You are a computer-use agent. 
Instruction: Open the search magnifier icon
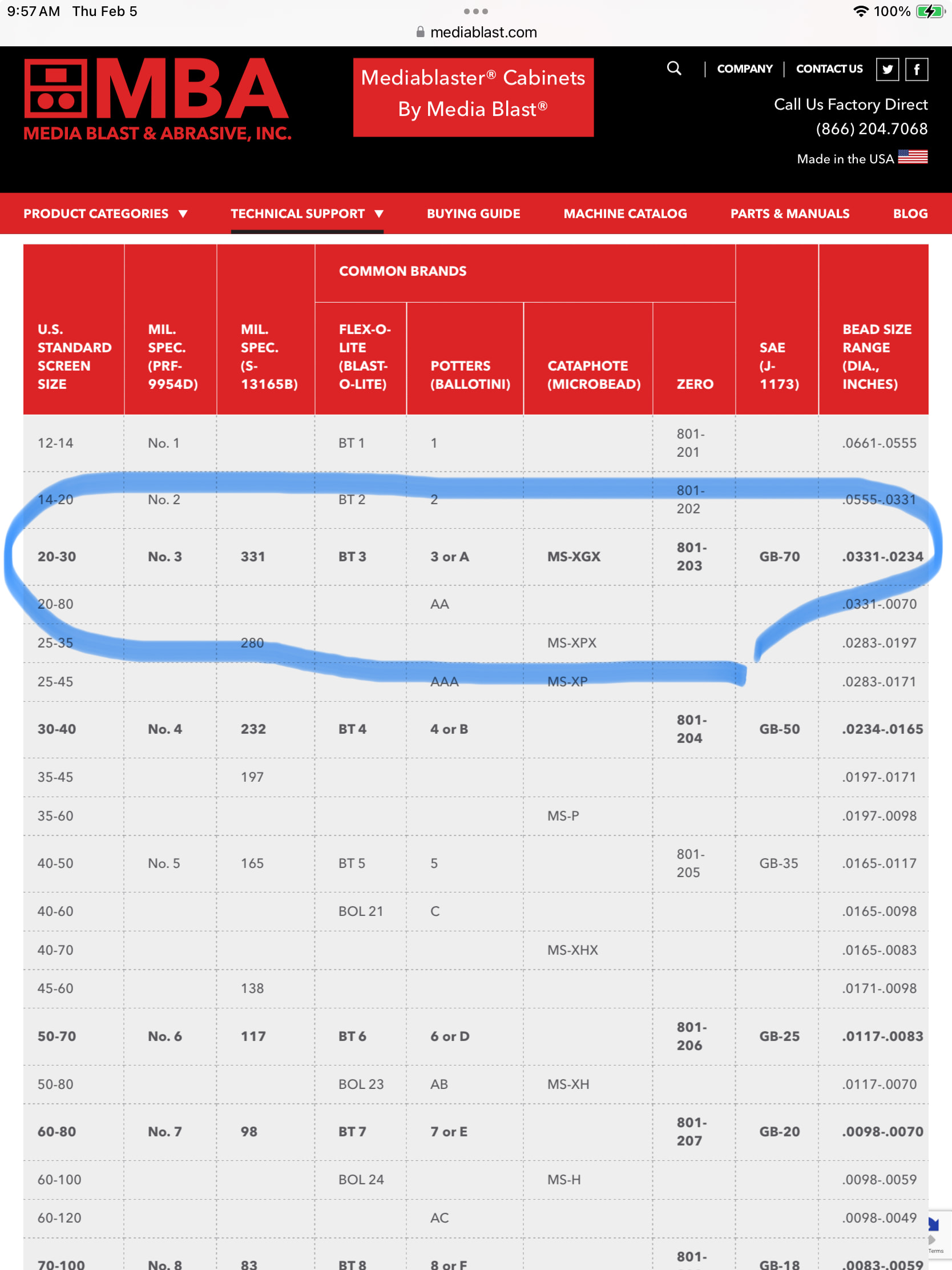[673, 69]
